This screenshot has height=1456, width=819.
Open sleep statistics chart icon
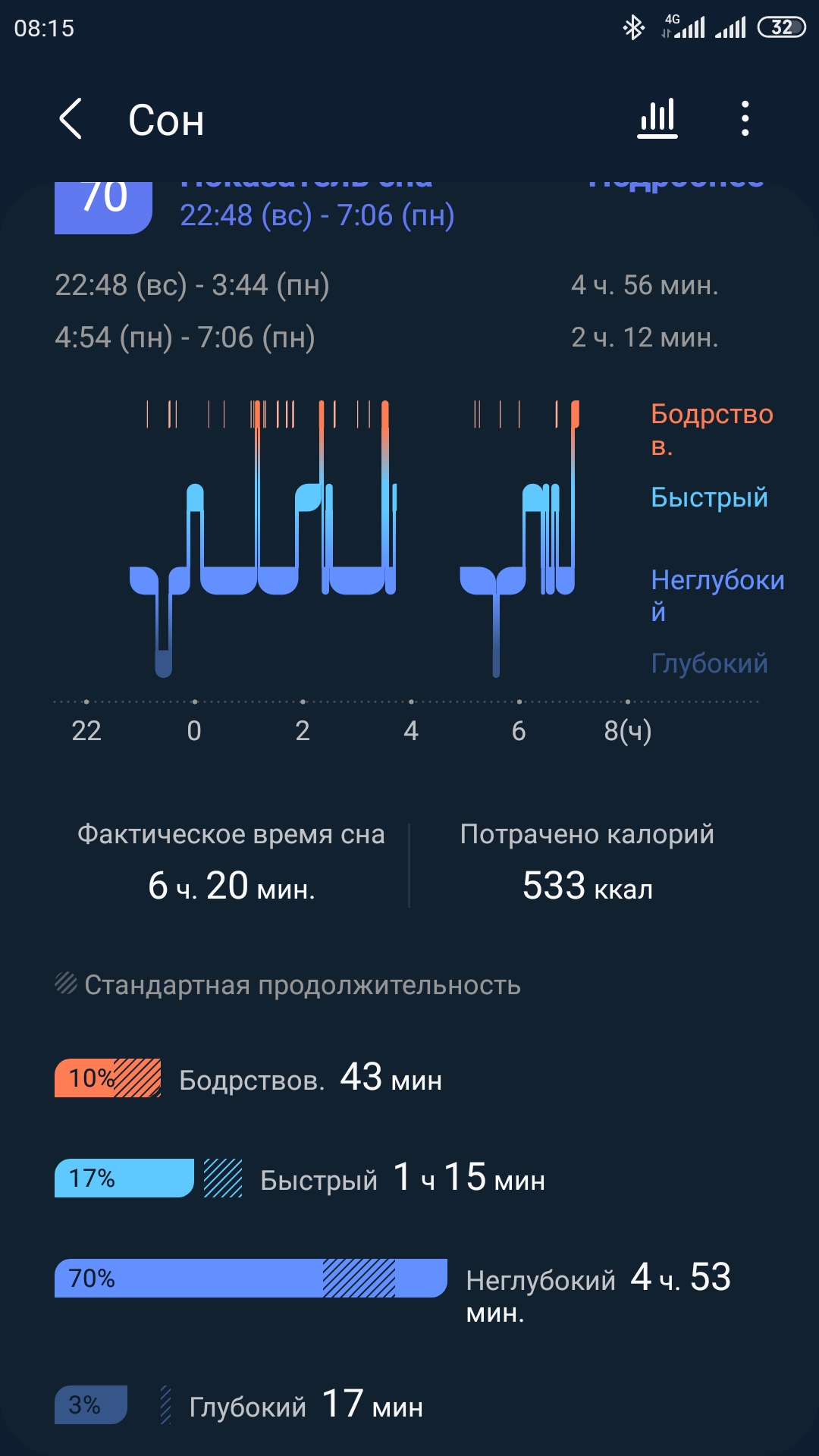pos(657,118)
